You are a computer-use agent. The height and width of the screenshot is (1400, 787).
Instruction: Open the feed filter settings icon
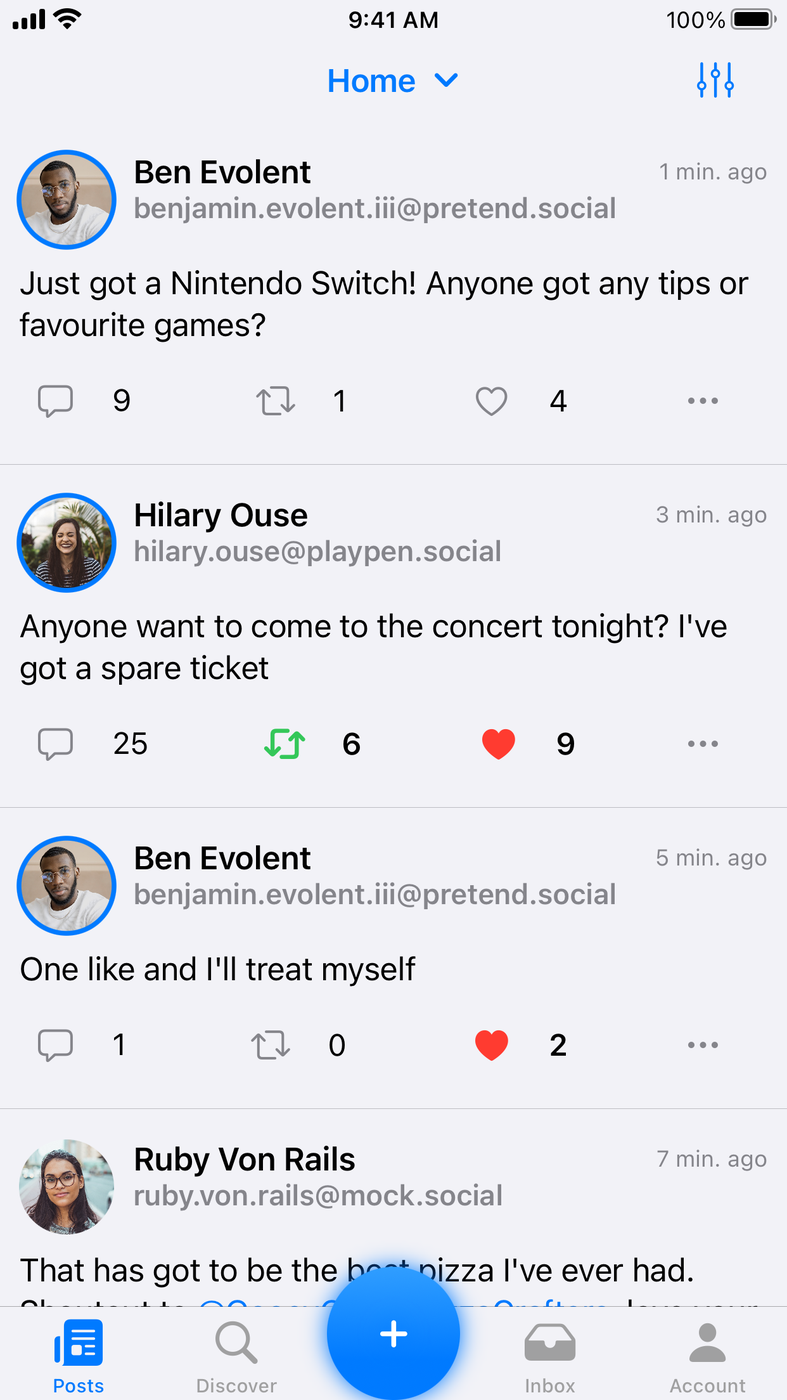click(x=715, y=81)
